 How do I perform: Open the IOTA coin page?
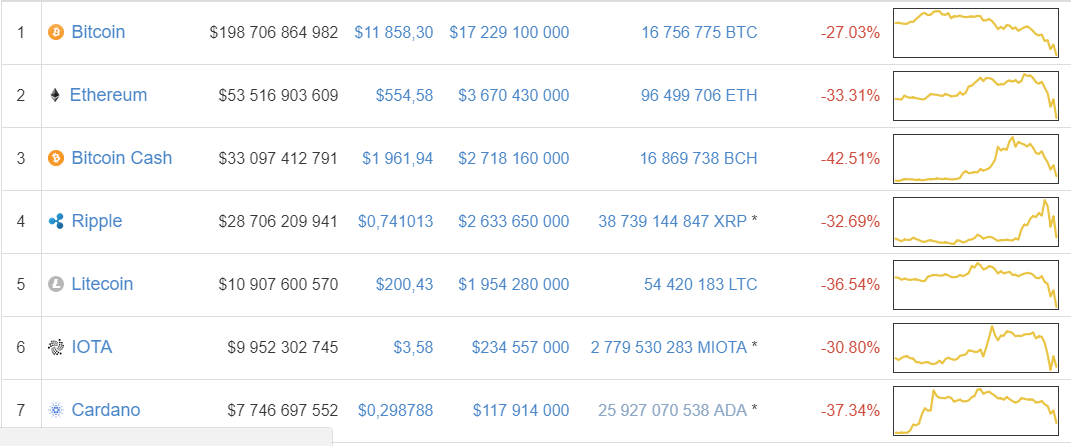pyautogui.click(x=92, y=347)
